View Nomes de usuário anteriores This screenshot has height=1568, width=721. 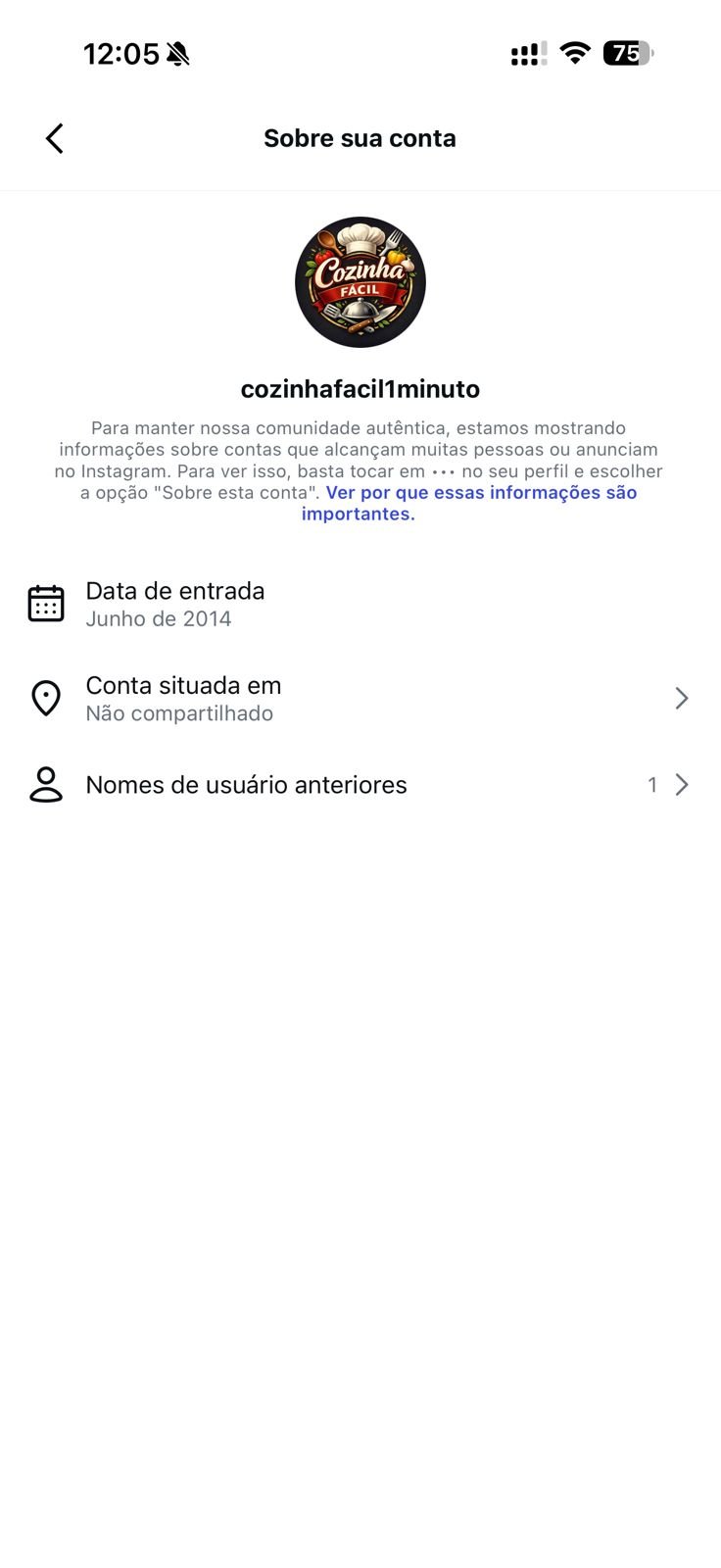click(359, 785)
